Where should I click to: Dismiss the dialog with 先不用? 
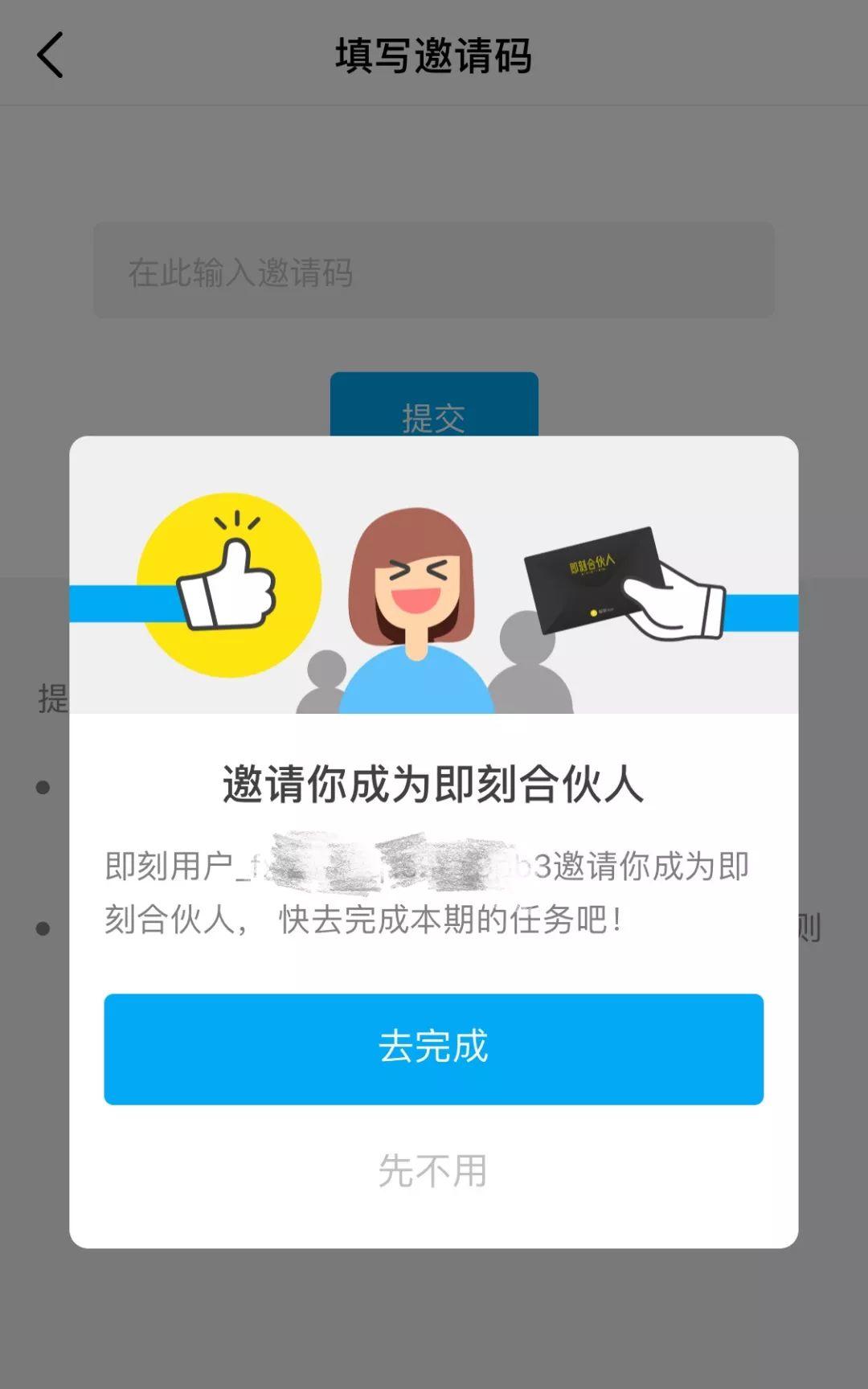(433, 1170)
